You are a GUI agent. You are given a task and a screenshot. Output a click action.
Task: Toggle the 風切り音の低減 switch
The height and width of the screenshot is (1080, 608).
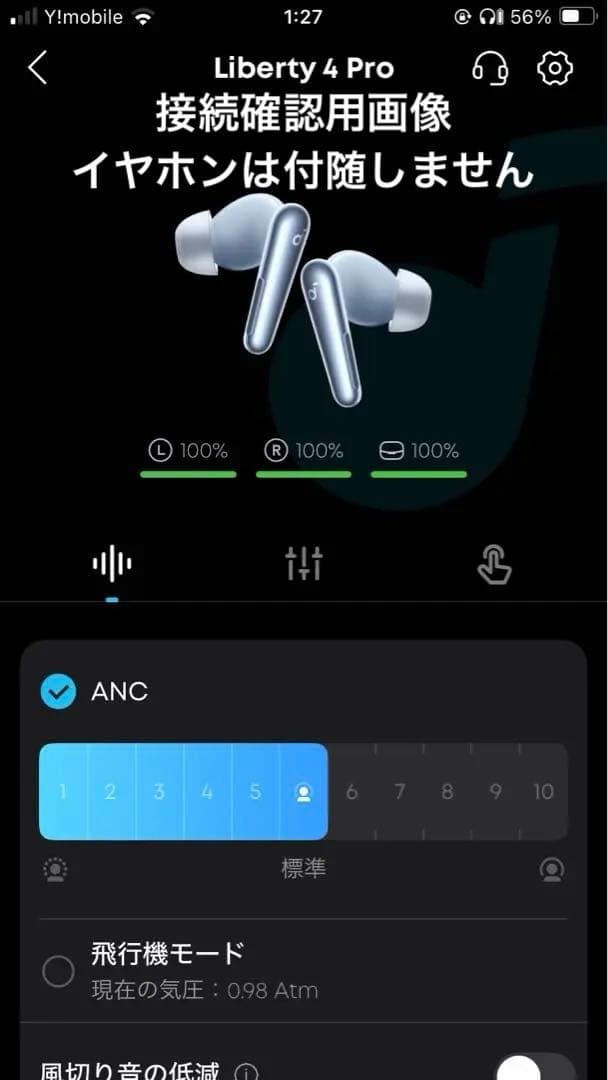click(x=535, y=1069)
